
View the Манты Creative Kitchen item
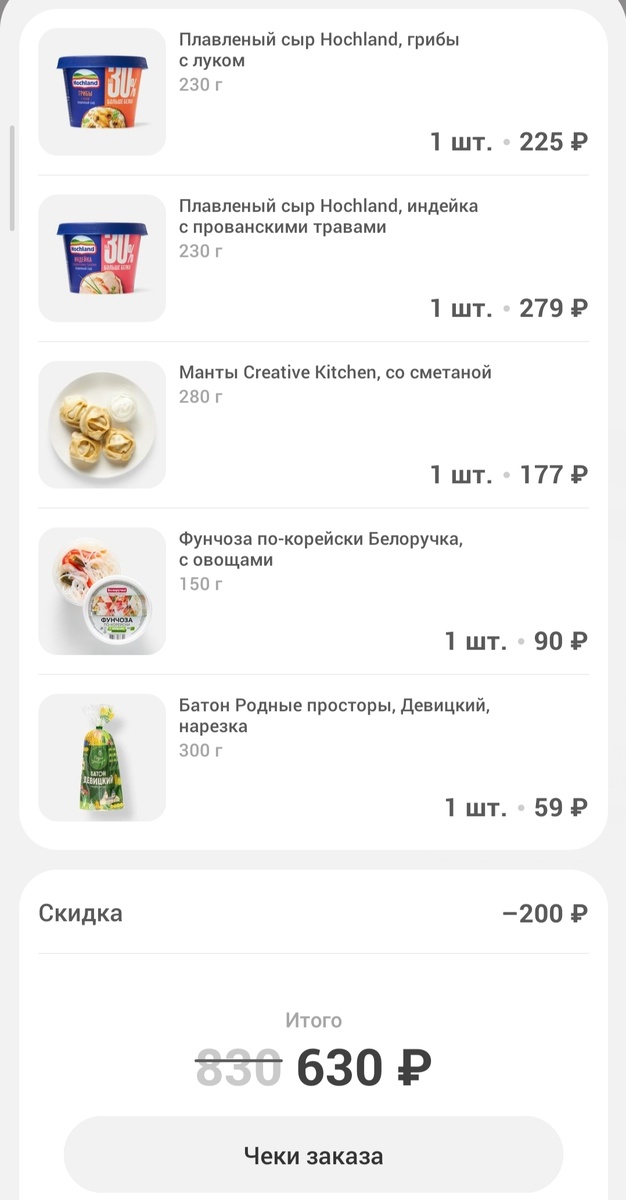(x=335, y=373)
